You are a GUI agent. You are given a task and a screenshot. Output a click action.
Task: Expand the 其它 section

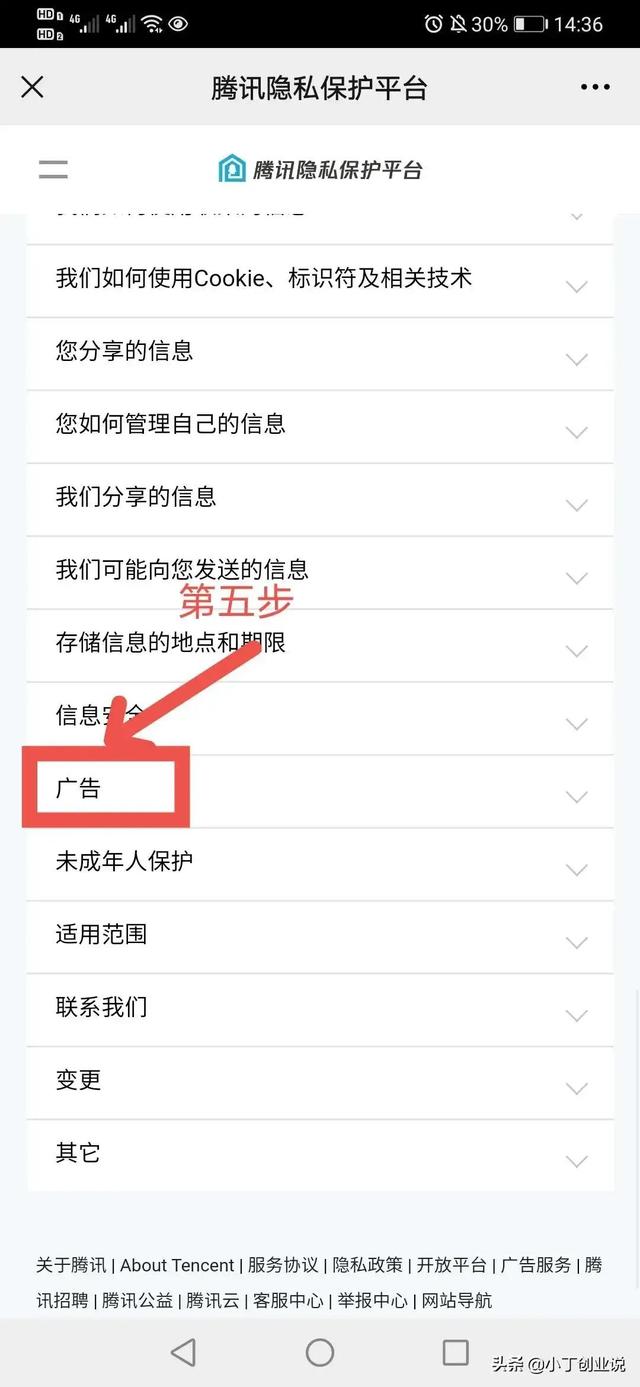click(320, 1156)
